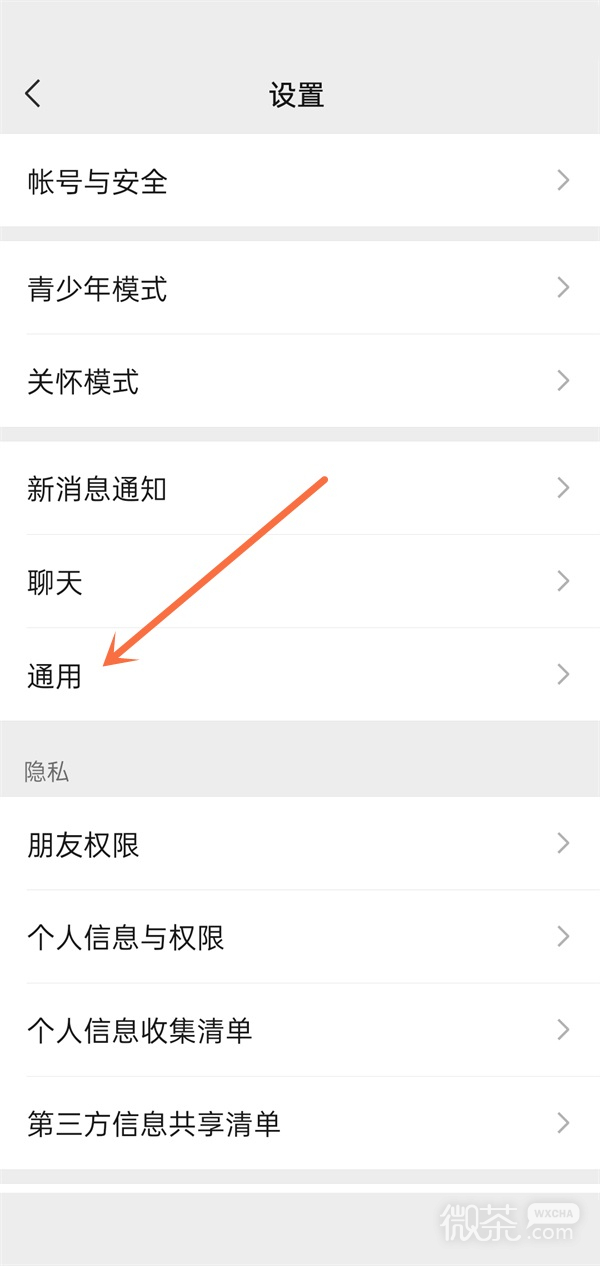Open 关怀模式 settings
Image resolution: width=600 pixels, height=1266 pixels.
pyautogui.click(x=300, y=381)
